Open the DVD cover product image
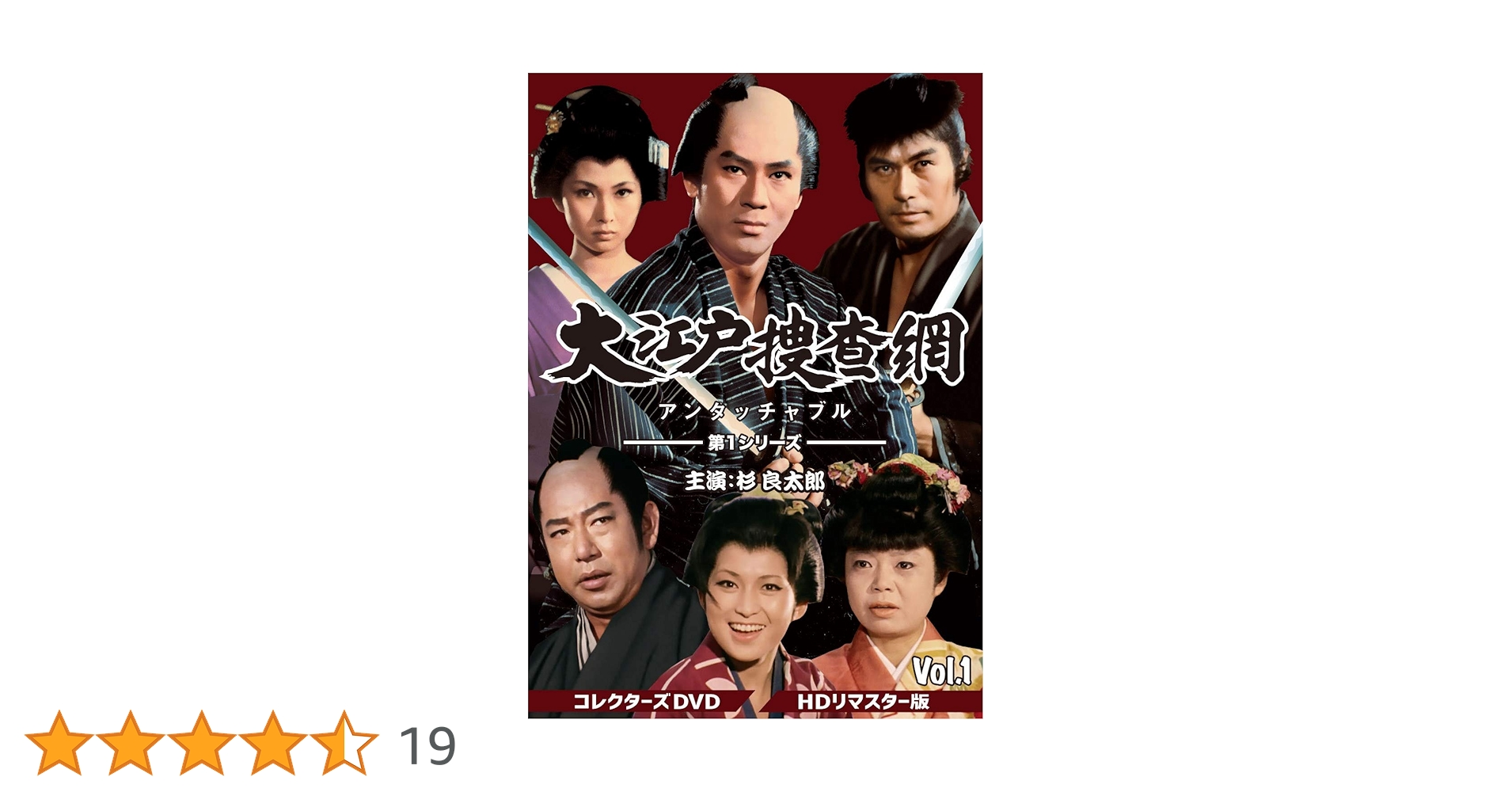The width and height of the screenshot is (1512, 792). click(x=754, y=396)
